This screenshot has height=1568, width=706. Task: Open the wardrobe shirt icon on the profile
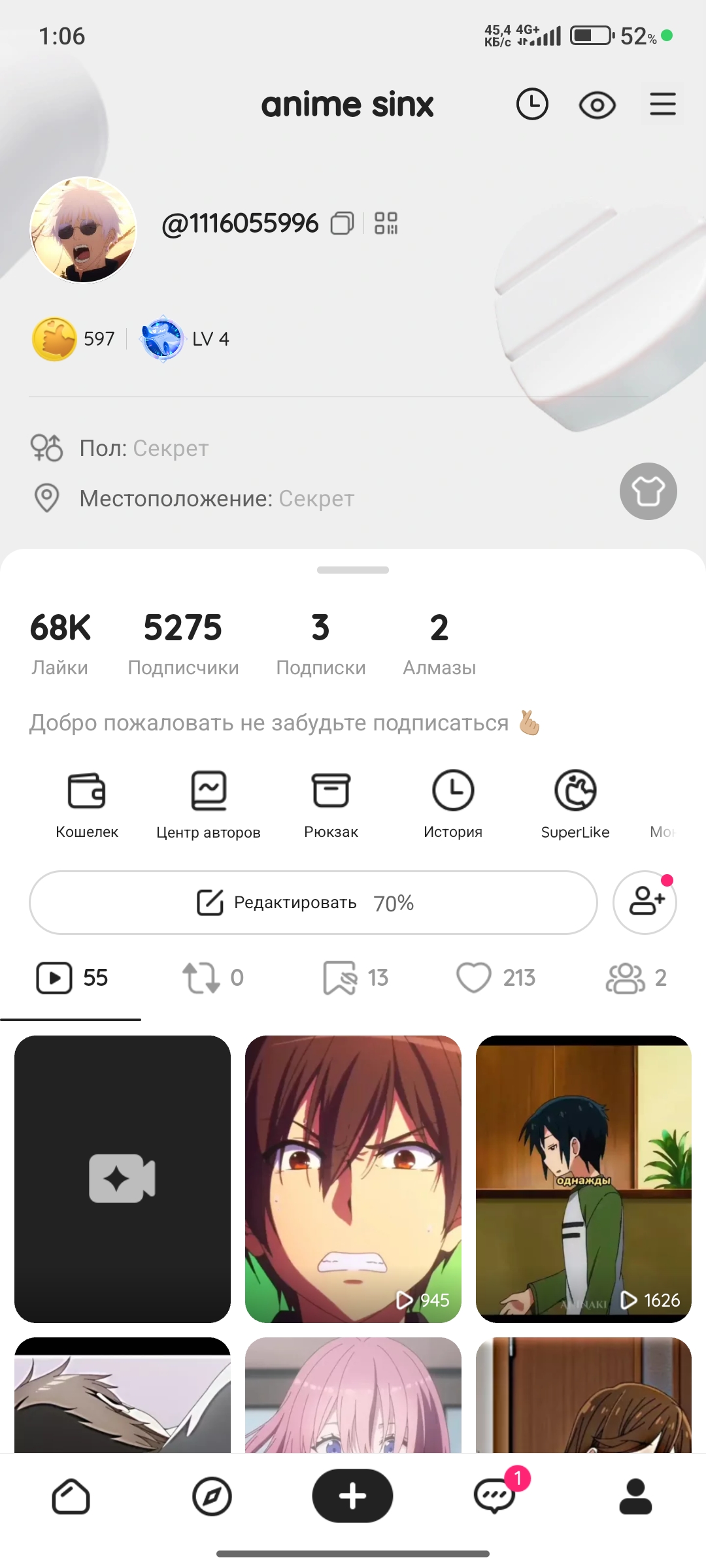647,491
